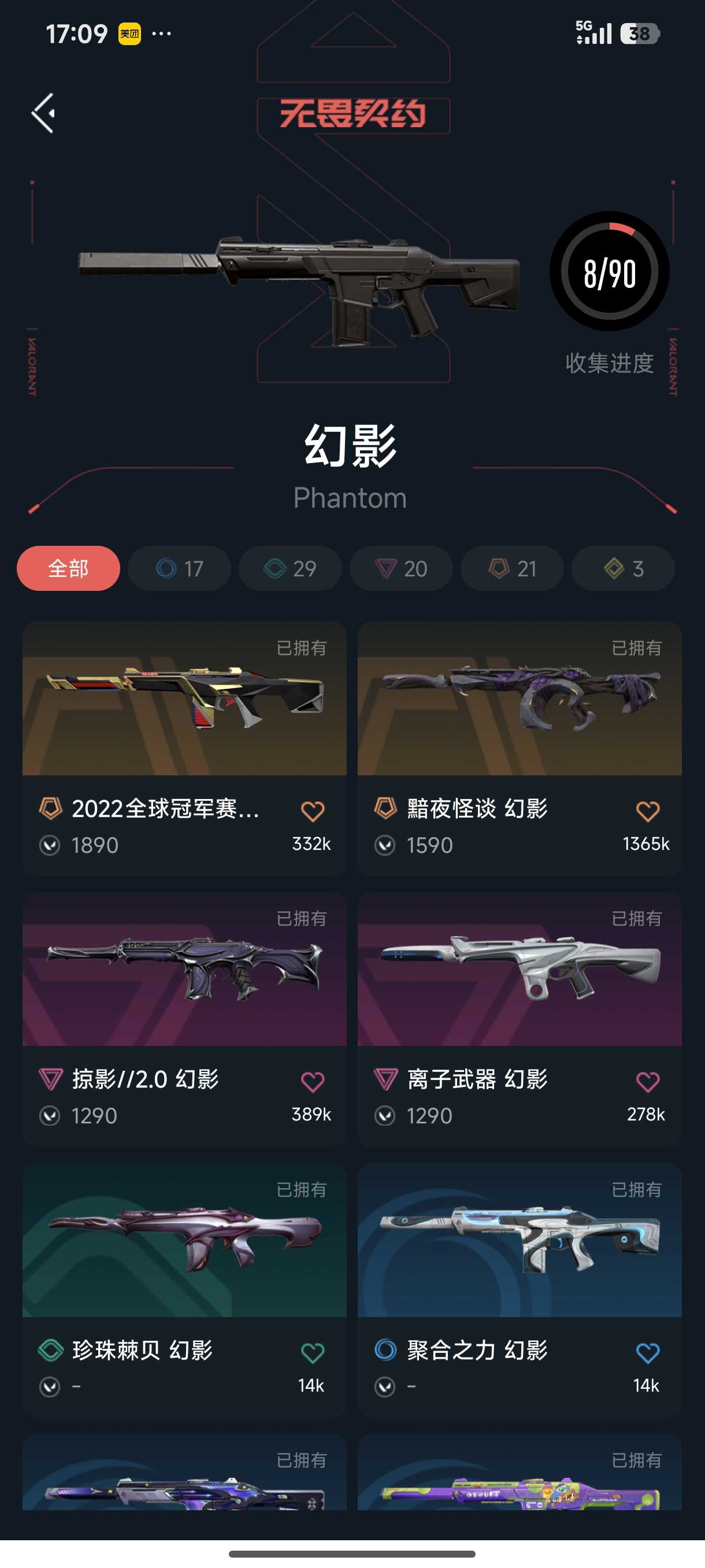Go back using the top-left arrow
Viewport: 705px width, 1568px height.
click(44, 113)
